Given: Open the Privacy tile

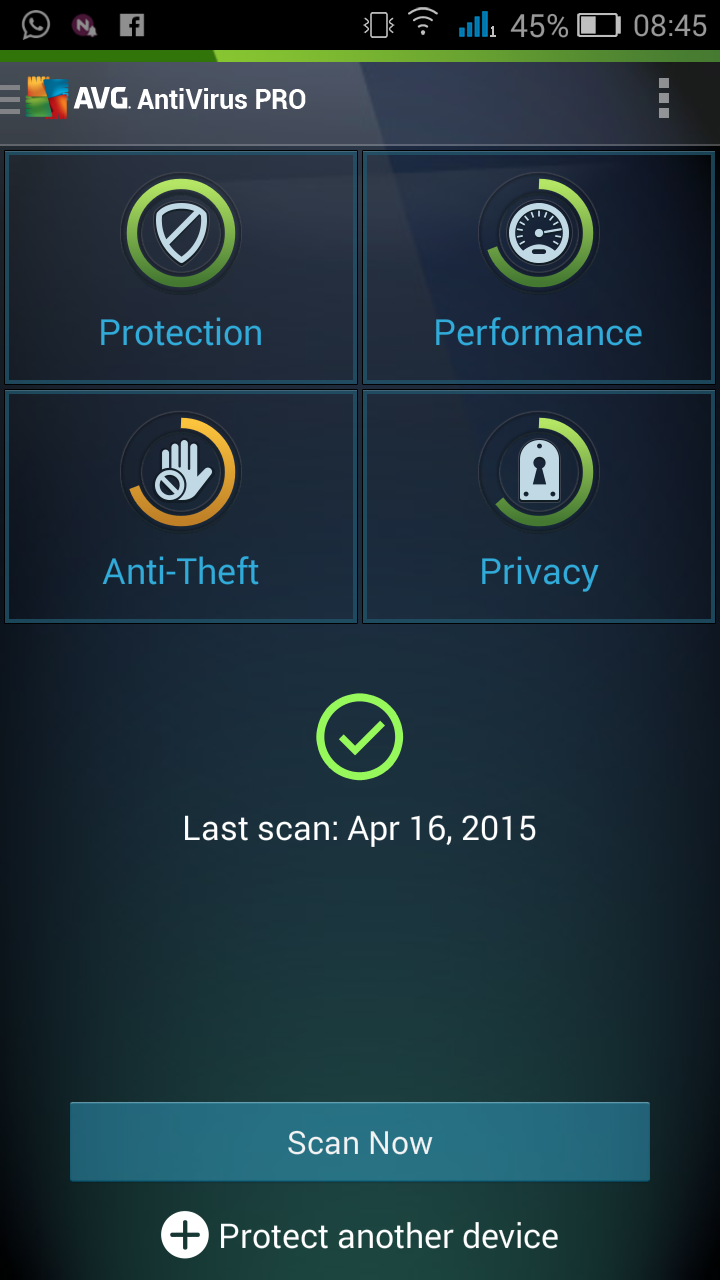Looking at the screenshot, I should click(x=538, y=506).
